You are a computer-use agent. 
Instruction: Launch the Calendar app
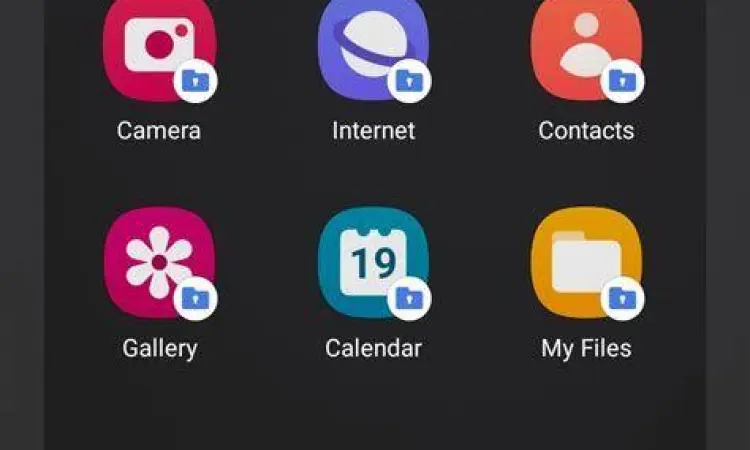pyautogui.click(x=373, y=262)
